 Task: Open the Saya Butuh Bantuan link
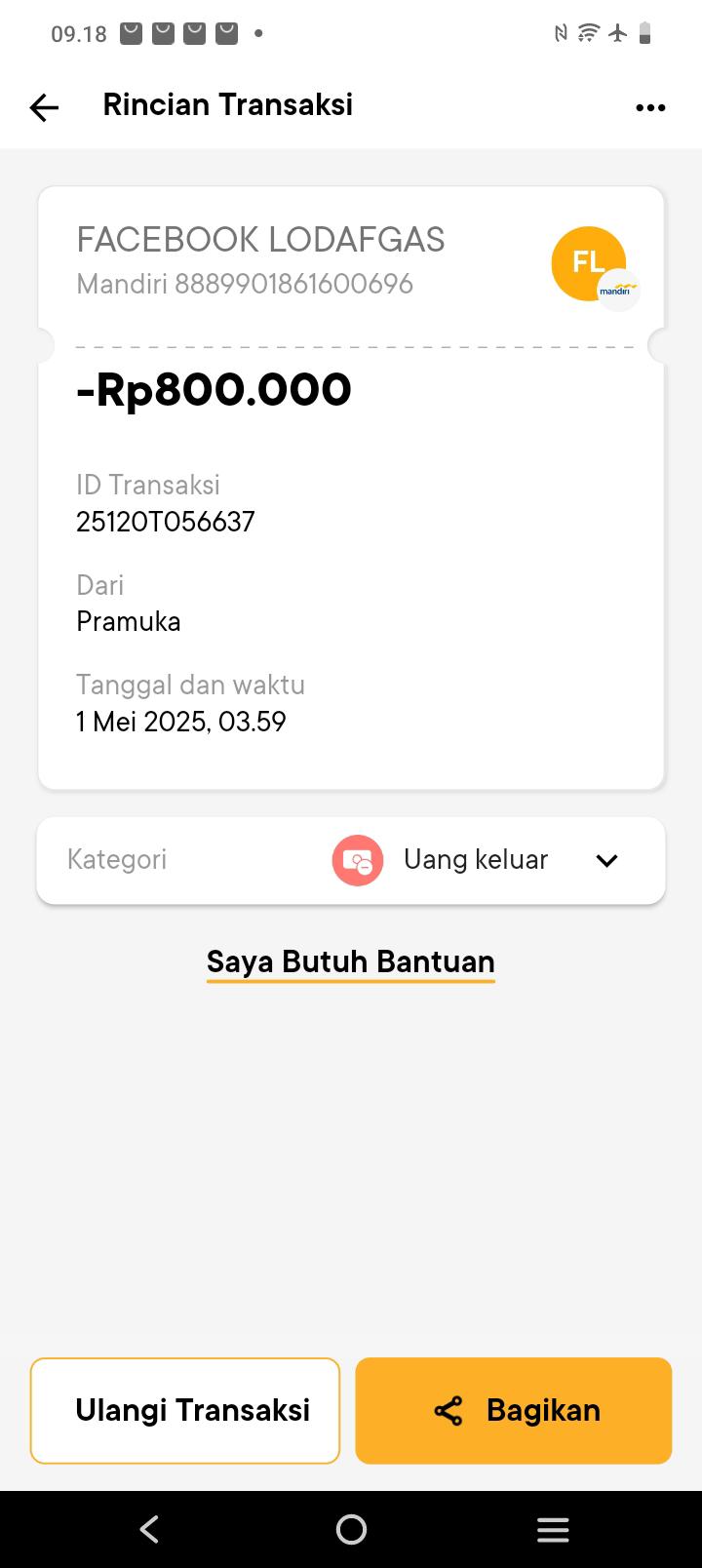351,961
